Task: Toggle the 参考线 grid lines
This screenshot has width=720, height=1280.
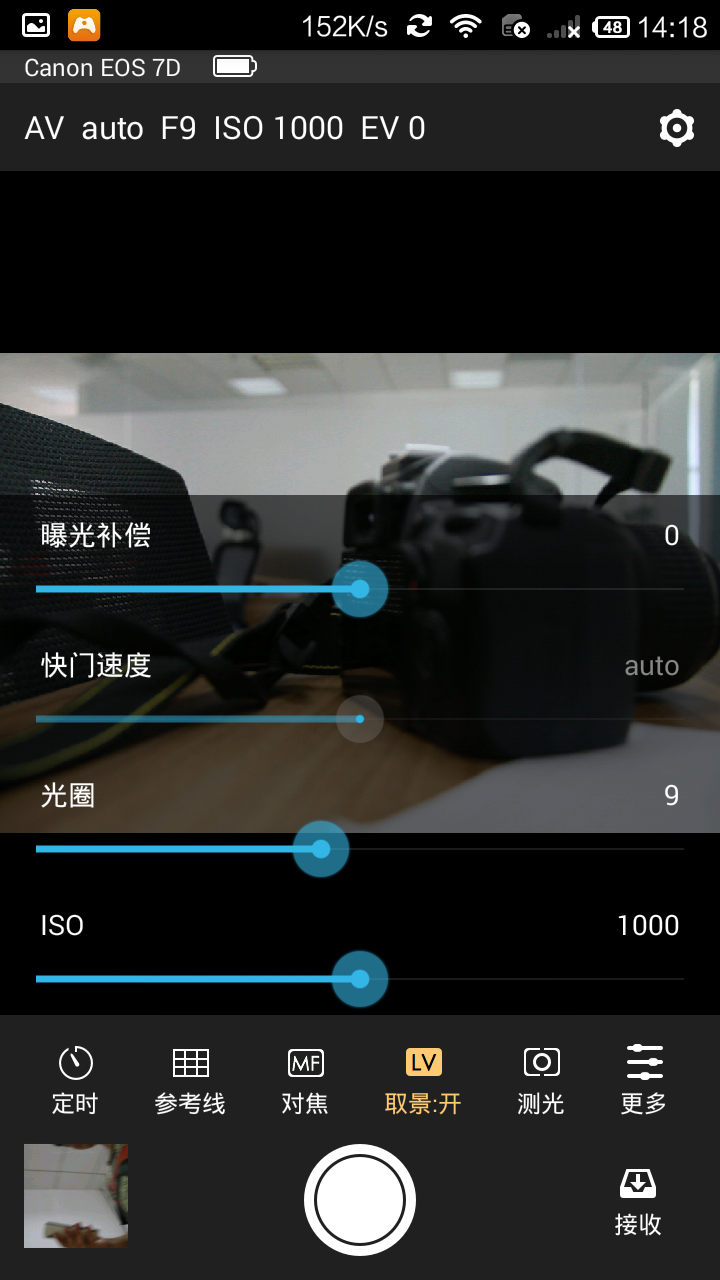Action: (x=190, y=1080)
